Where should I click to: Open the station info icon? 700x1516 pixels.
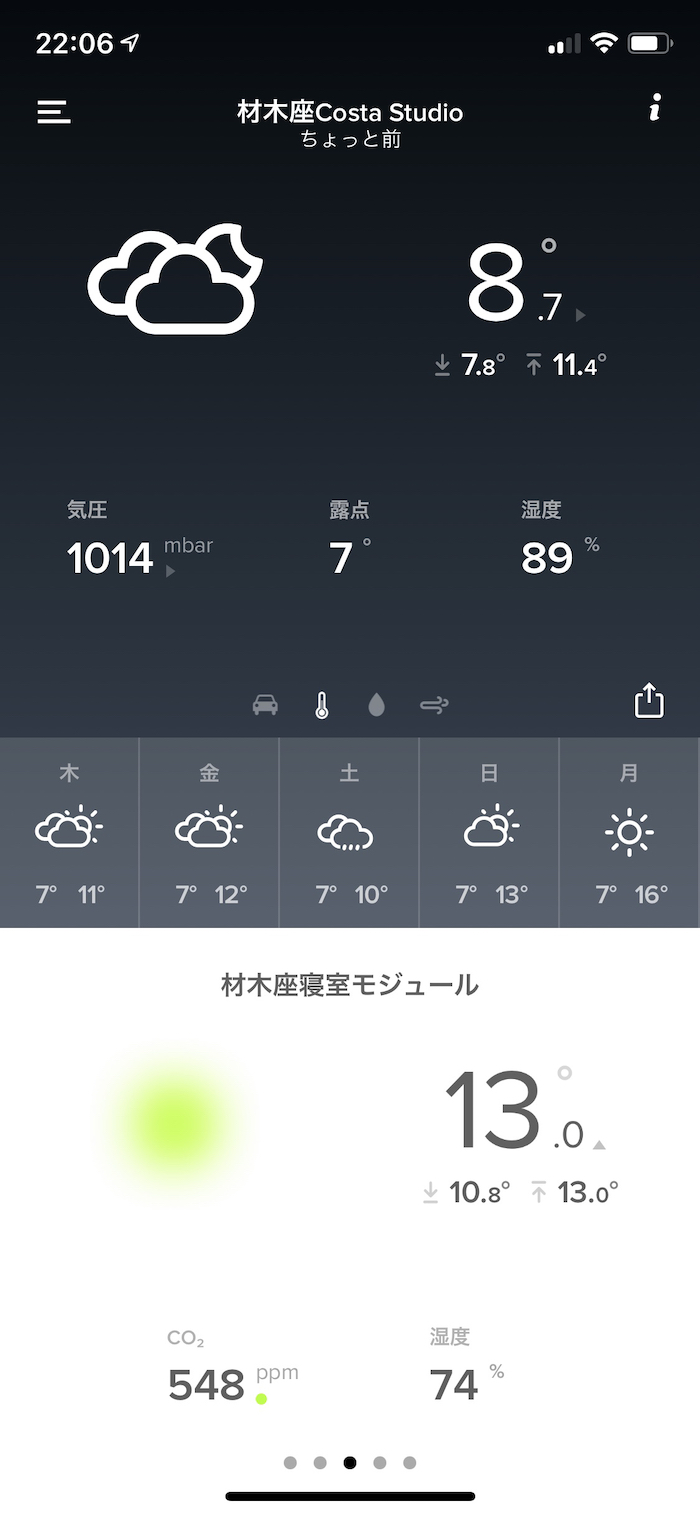654,108
